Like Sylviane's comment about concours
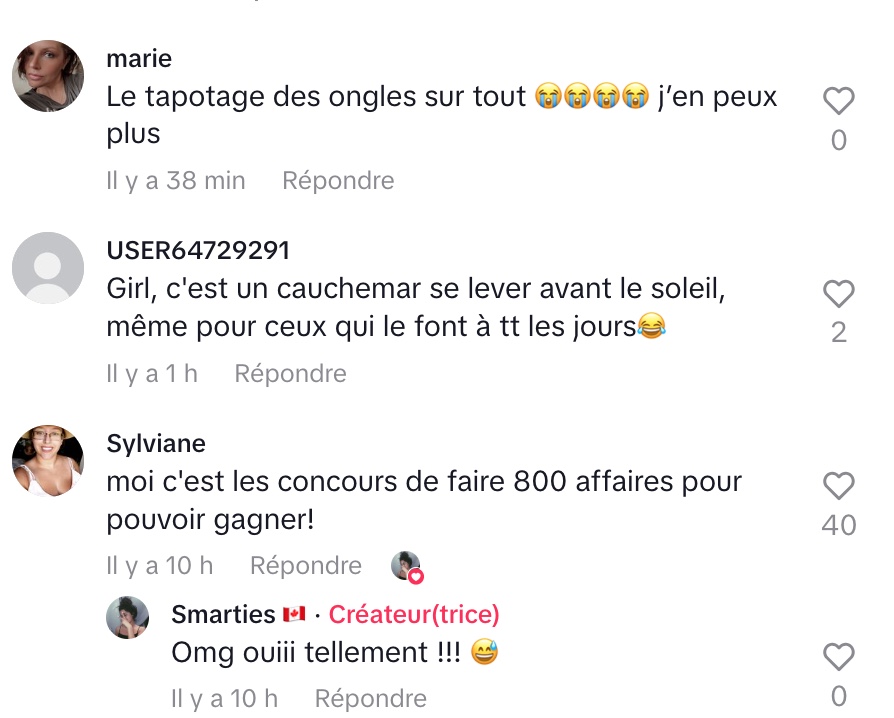This screenshot has width=894, height=718. [x=838, y=487]
